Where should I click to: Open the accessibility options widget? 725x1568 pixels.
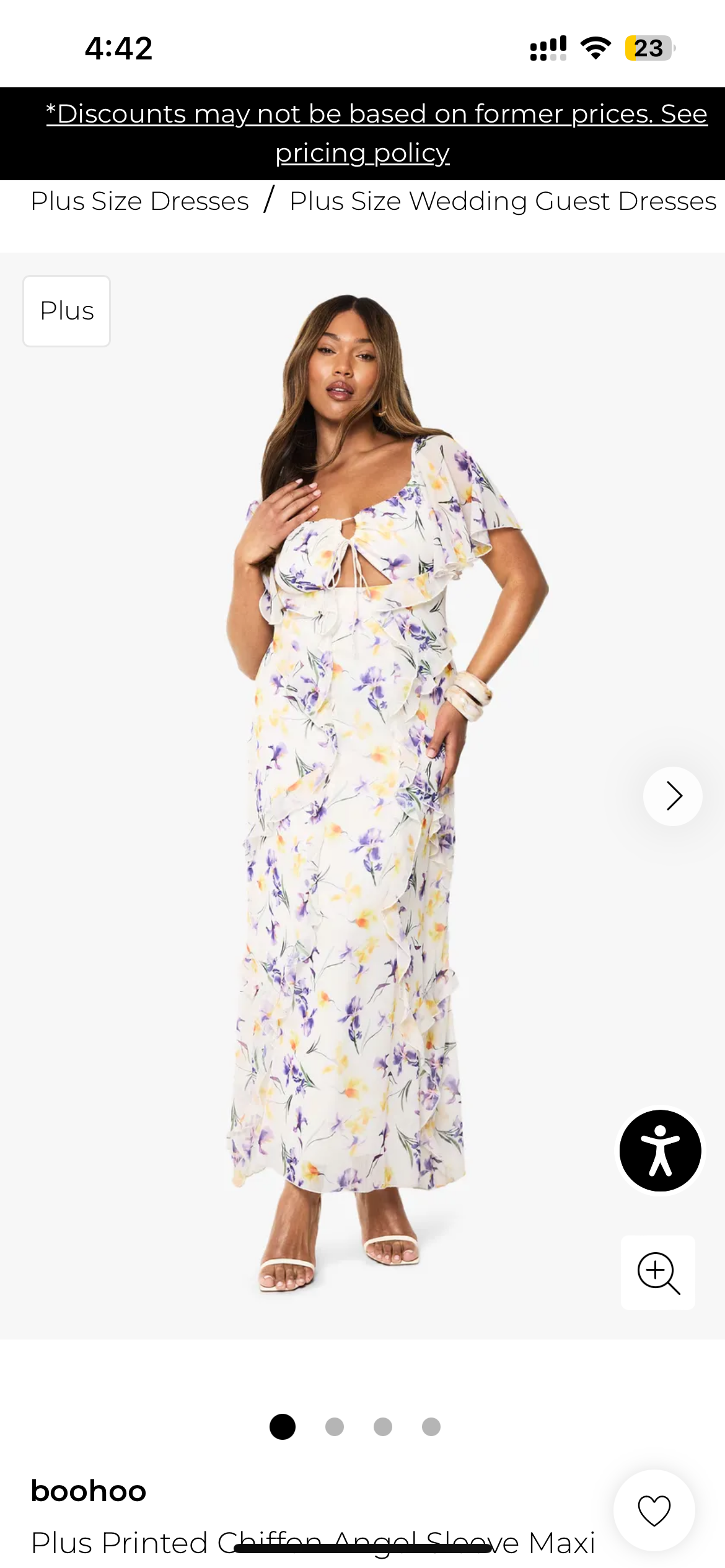660,1150
